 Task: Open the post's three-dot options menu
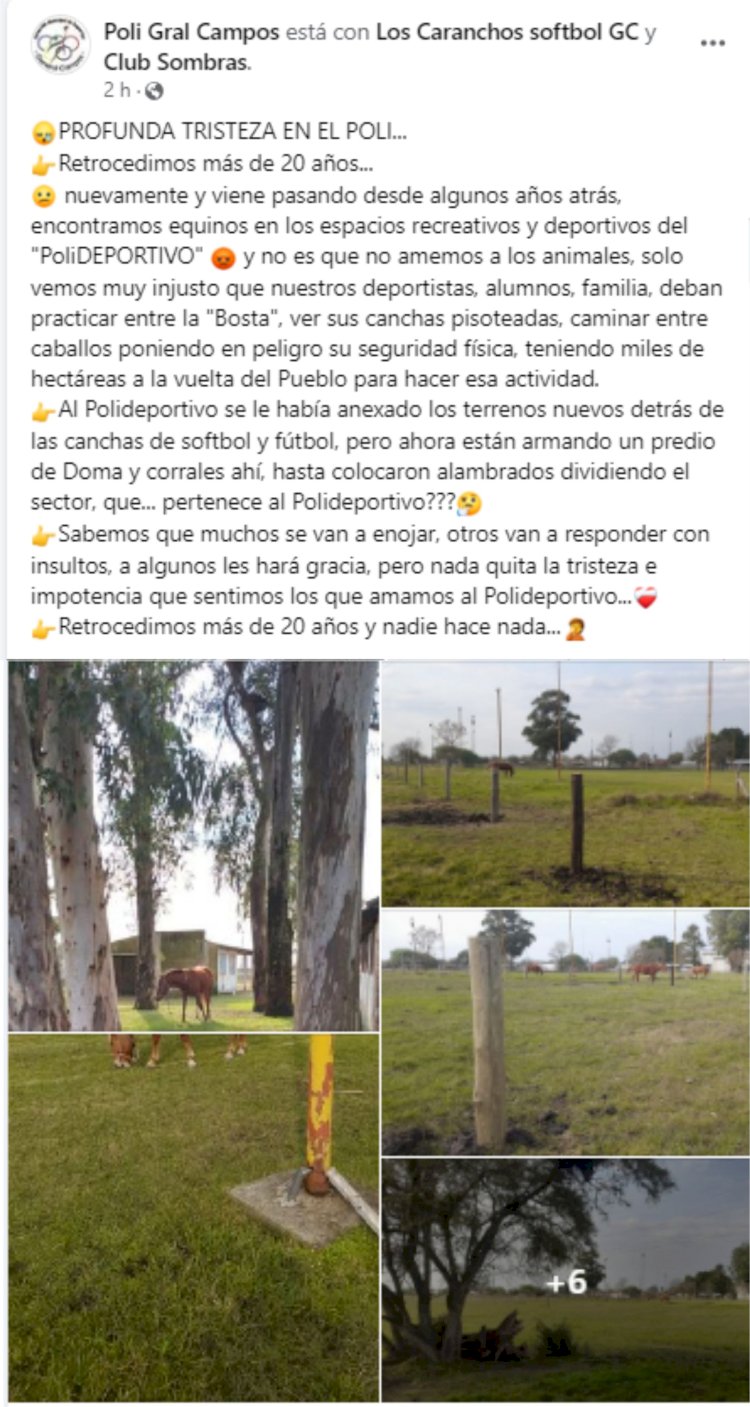[712, 44]
